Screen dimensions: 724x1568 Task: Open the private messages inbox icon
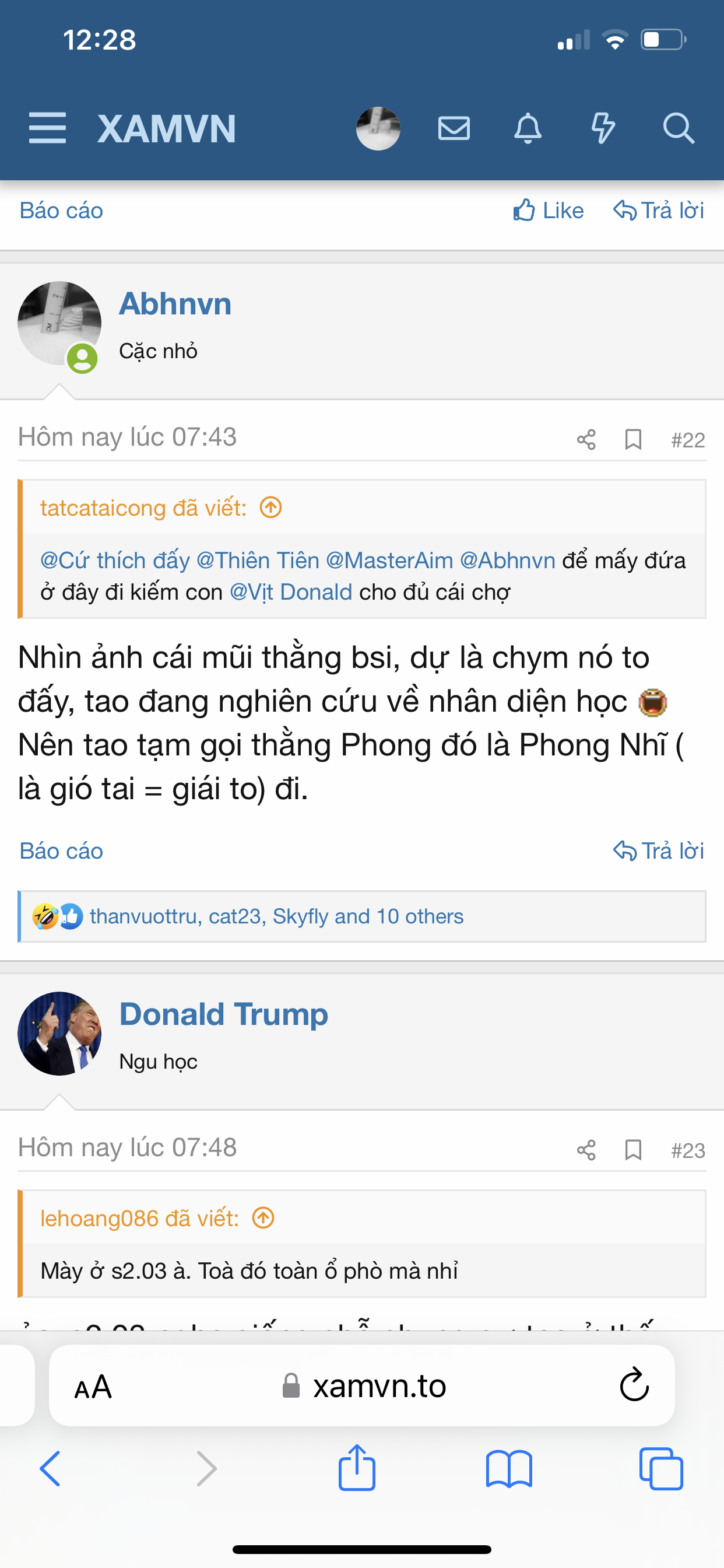tap(454, 128)
